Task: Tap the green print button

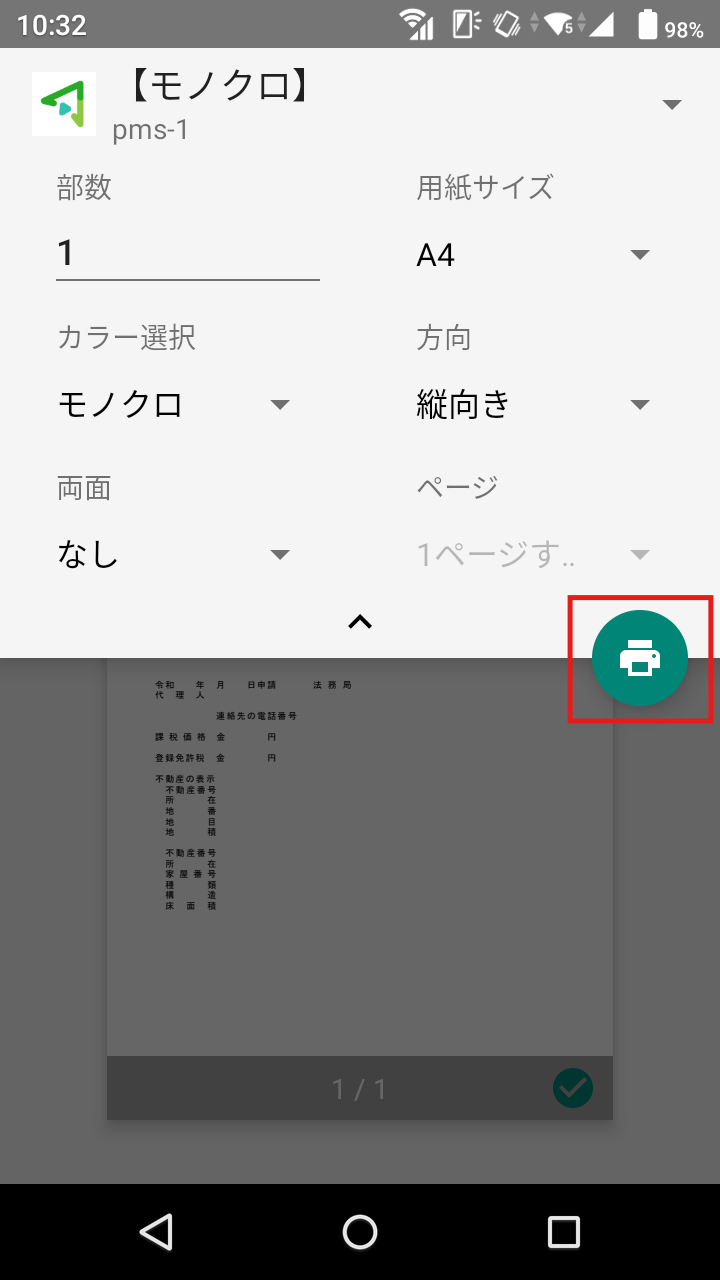Action: pyautogui.click(x=640, y=658)
